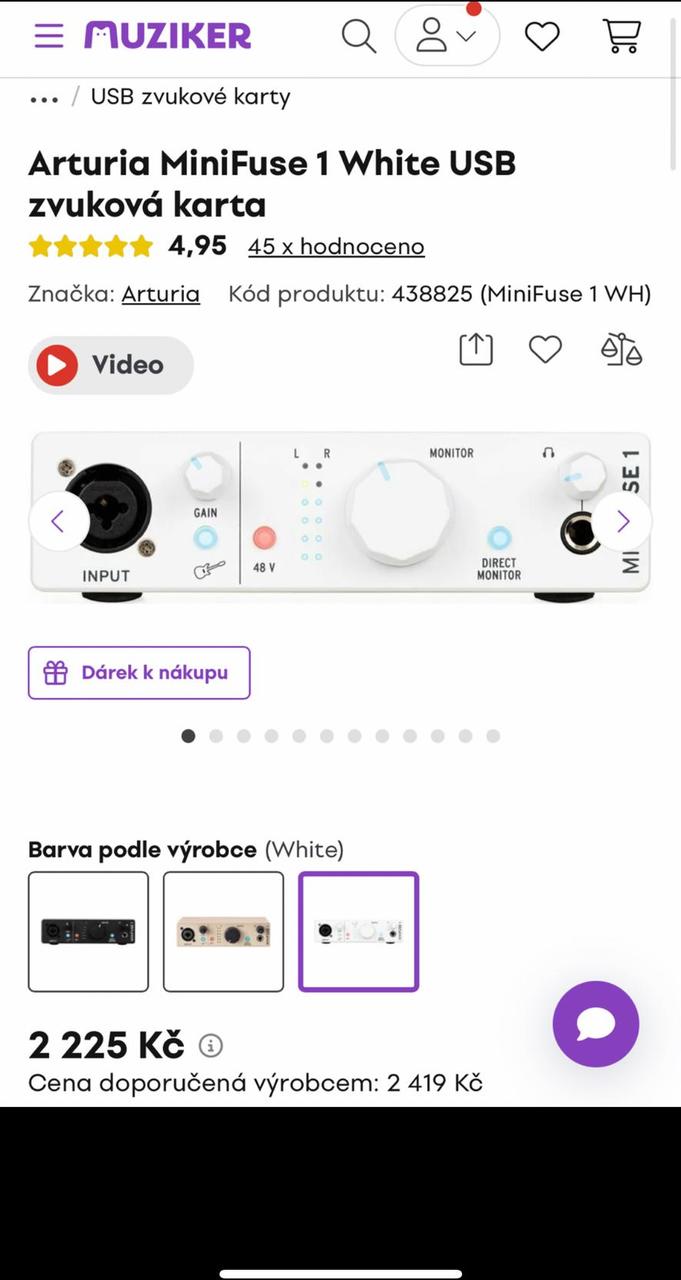
Task: Open the user account dropdown
Action: pos(447,36)
